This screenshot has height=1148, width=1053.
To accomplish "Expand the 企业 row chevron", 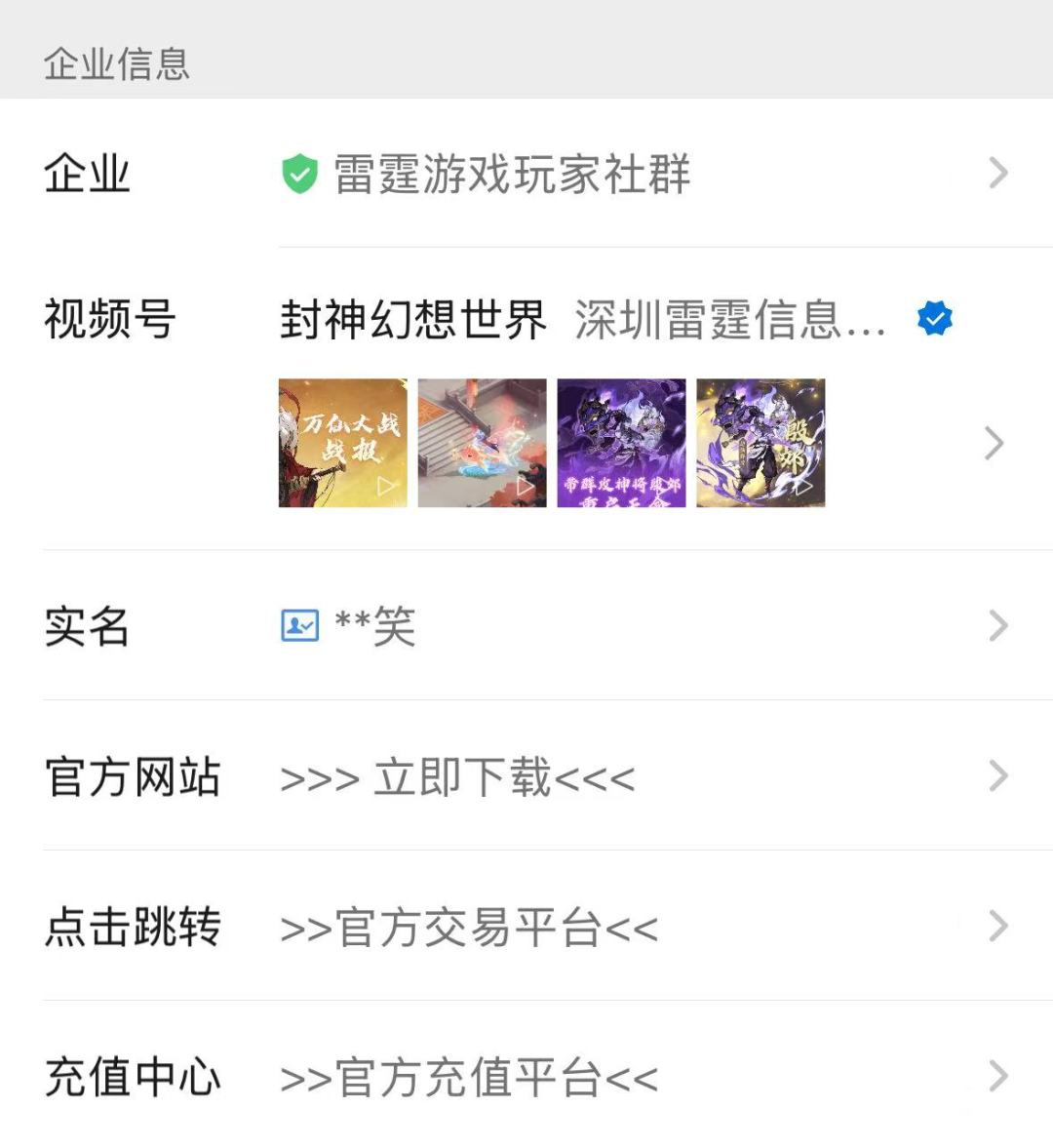I will click(x=996, y=173).
